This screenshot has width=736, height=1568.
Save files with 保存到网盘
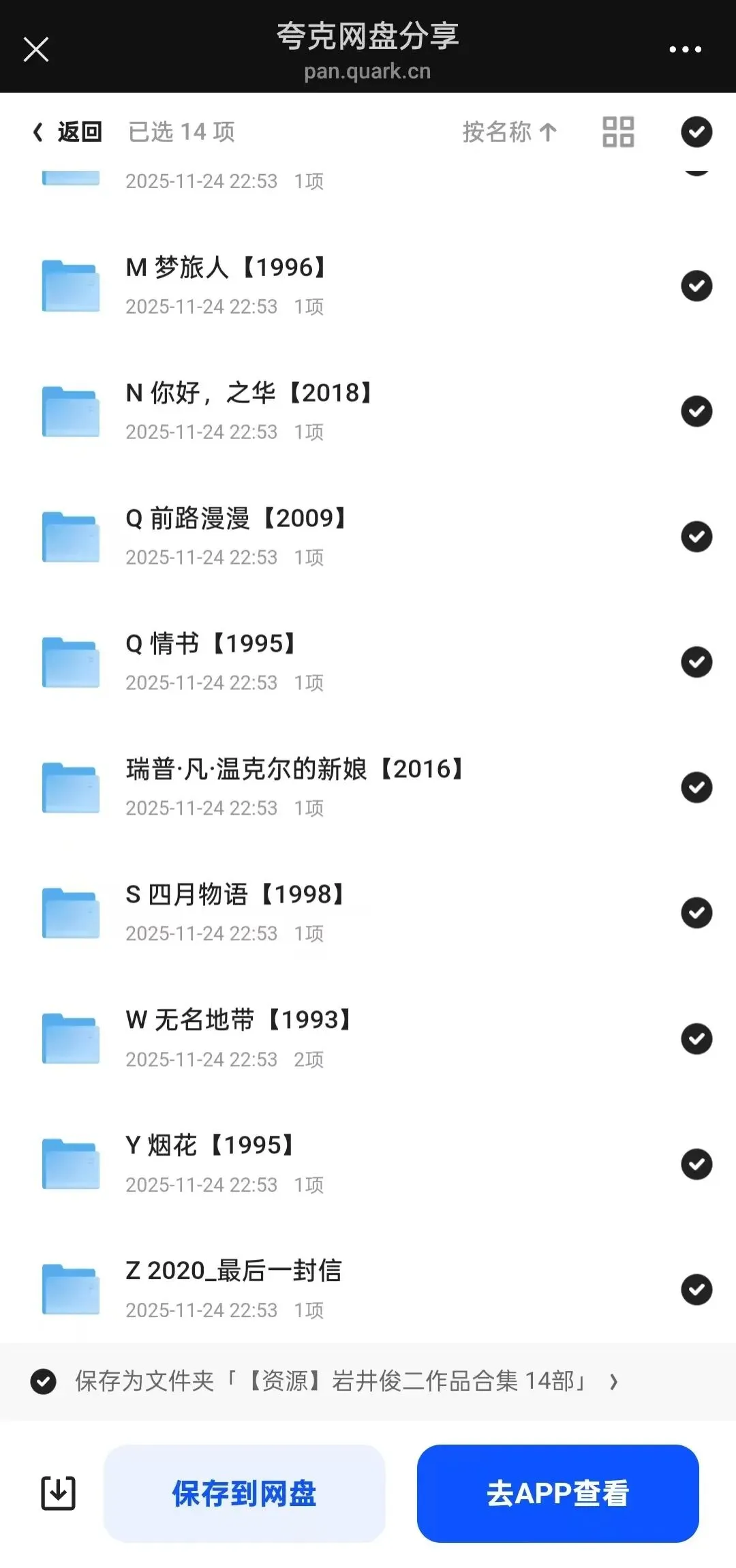(x=244, y=1493)
